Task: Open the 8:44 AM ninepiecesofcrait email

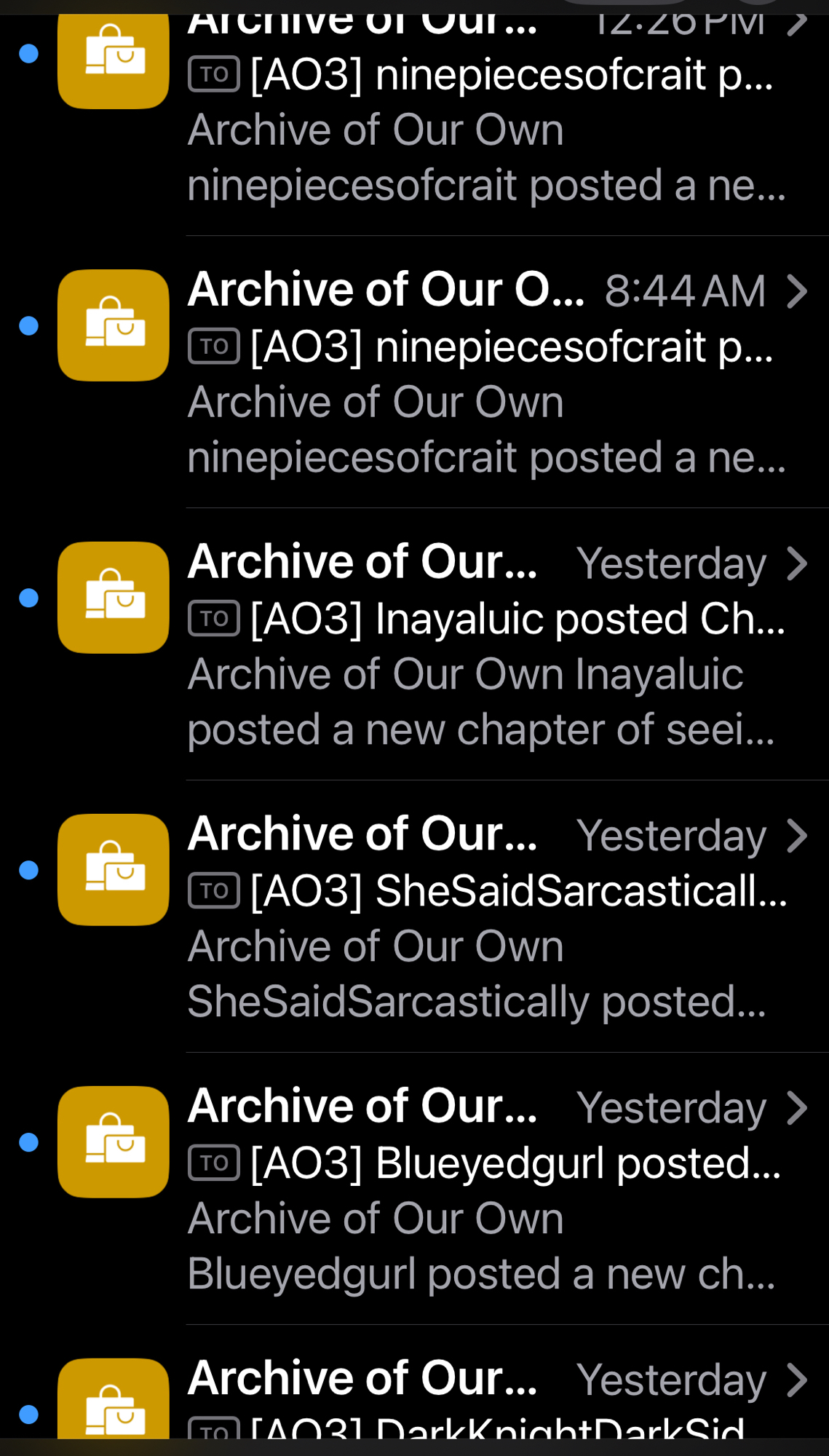Action: point(480,373)
